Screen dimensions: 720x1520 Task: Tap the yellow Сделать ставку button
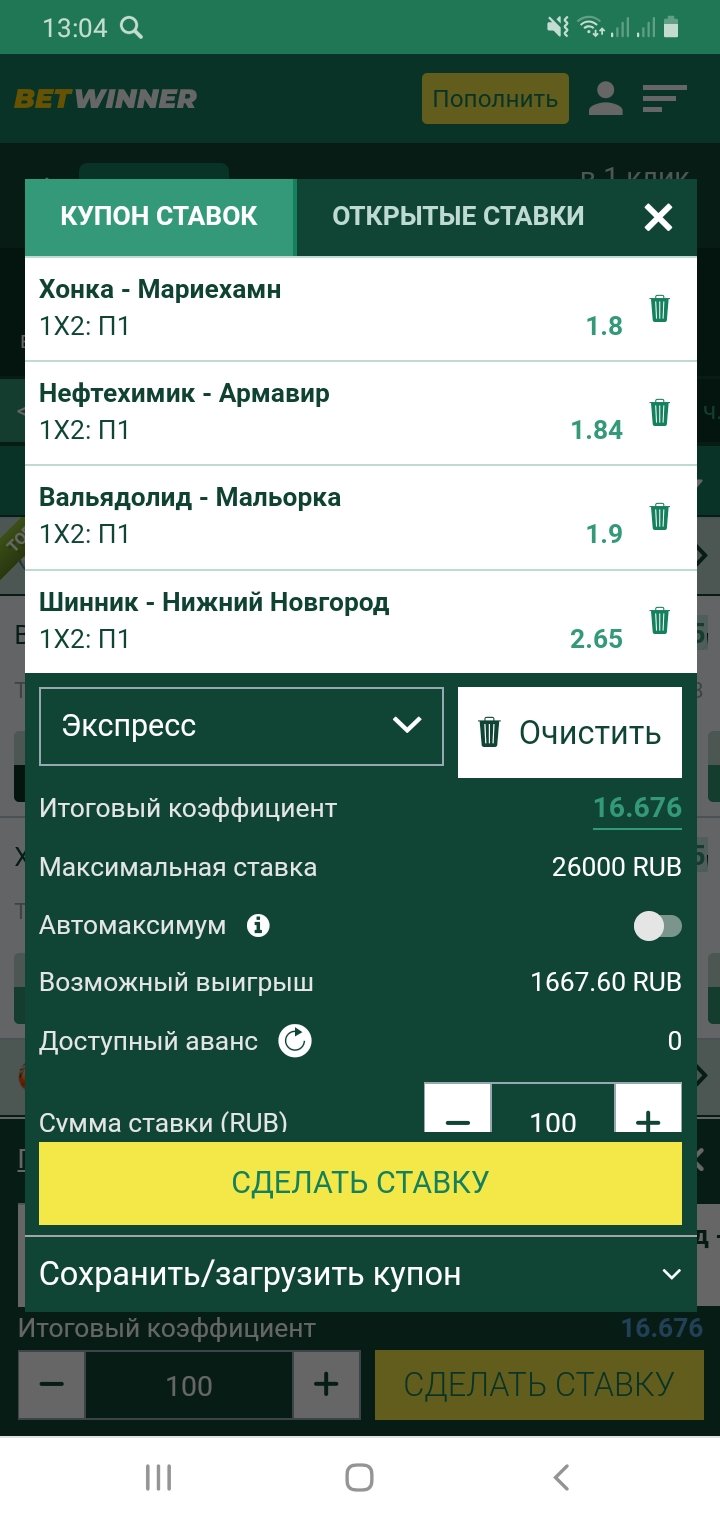pyautogui.click(x=360, y=1182)
